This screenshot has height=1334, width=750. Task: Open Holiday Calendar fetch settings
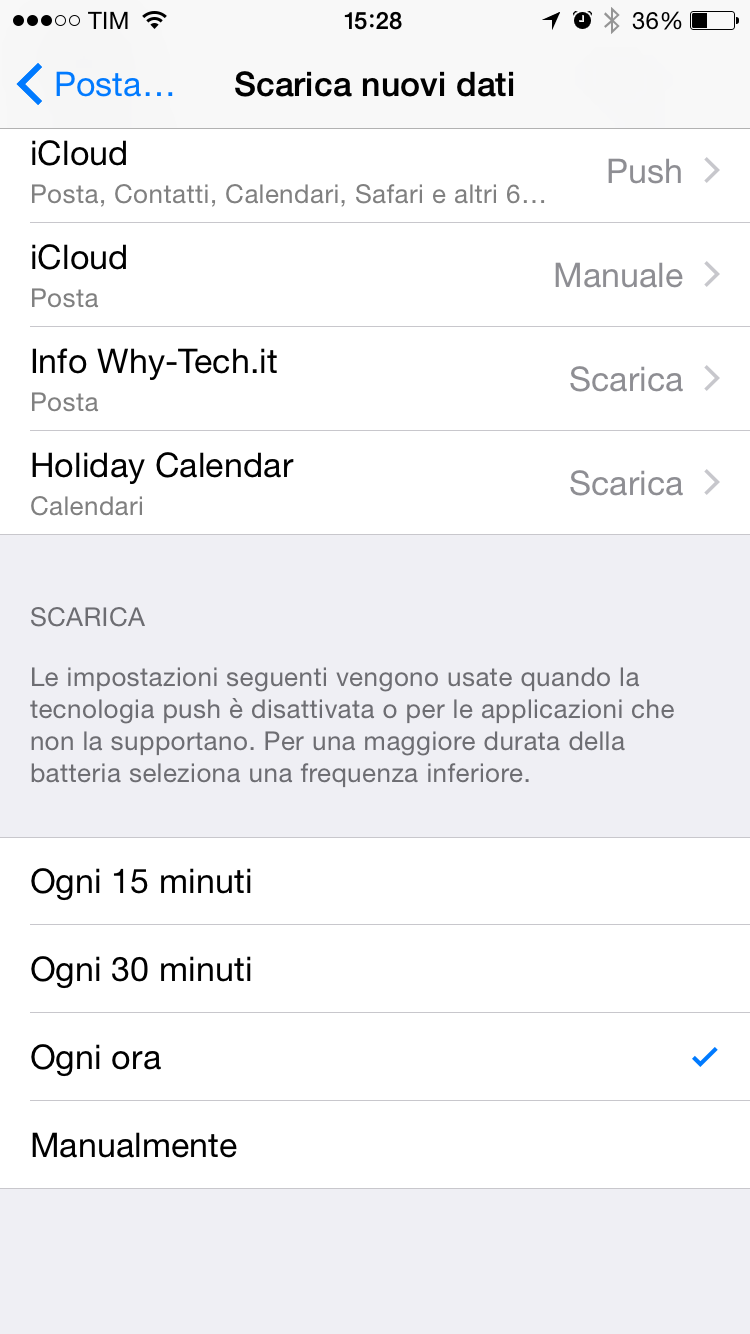click(x=375, y=483)
